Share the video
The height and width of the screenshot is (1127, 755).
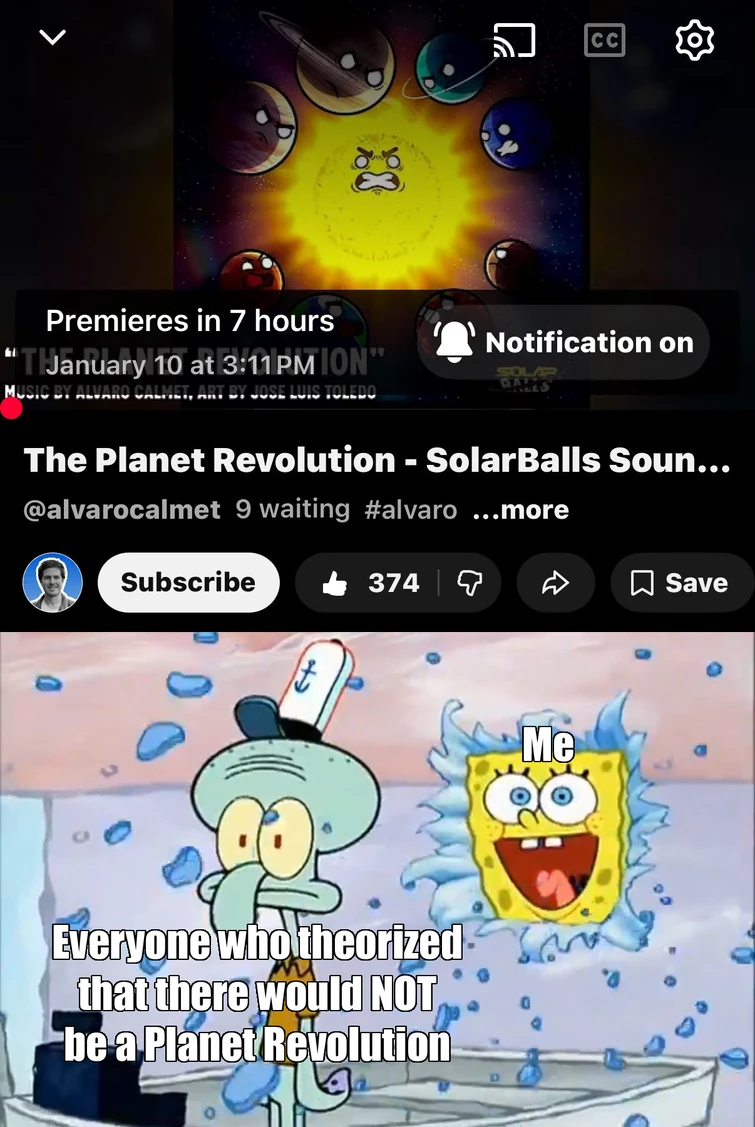pos(555,583)
